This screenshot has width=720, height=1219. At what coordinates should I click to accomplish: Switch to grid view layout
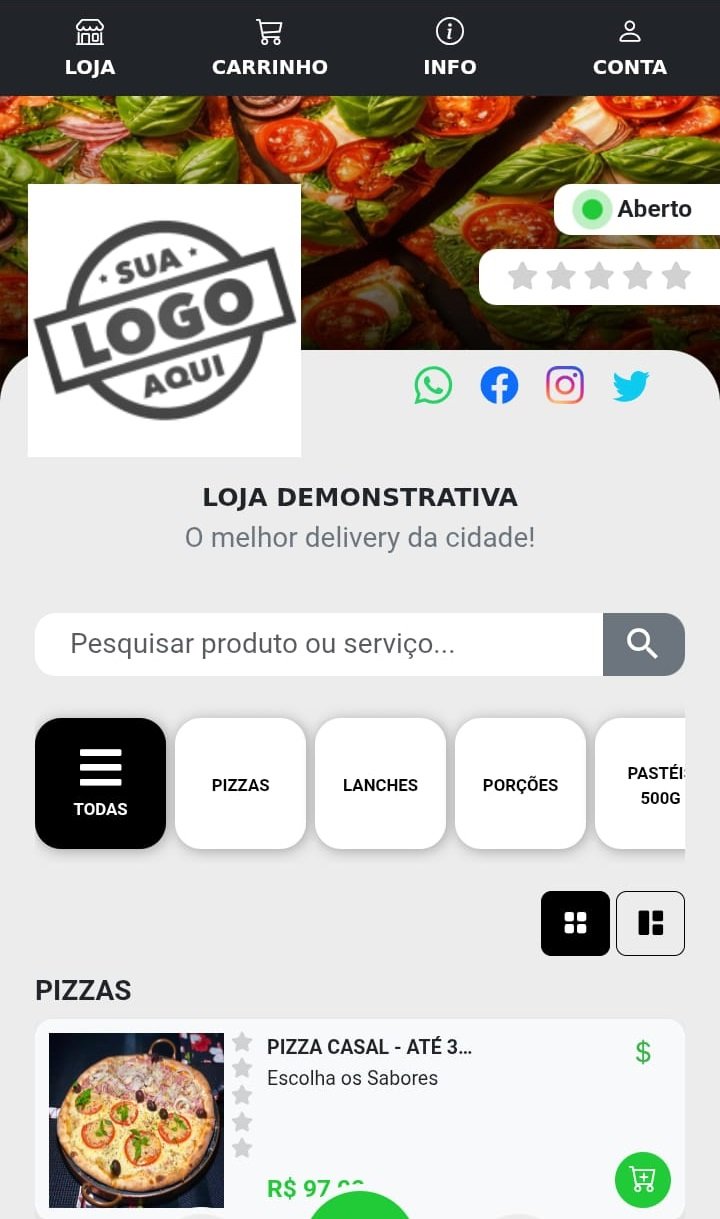(x=575, y=923)
